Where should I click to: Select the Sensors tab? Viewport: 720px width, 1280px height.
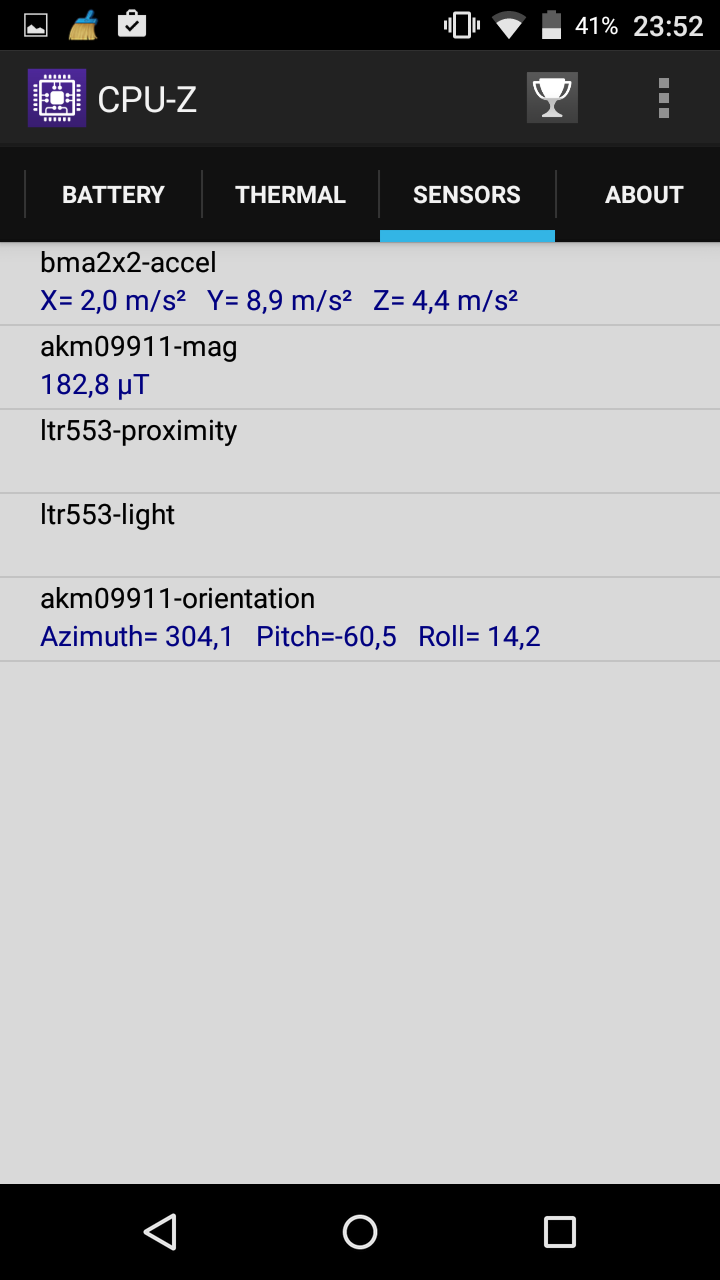(x=467, y=195)
